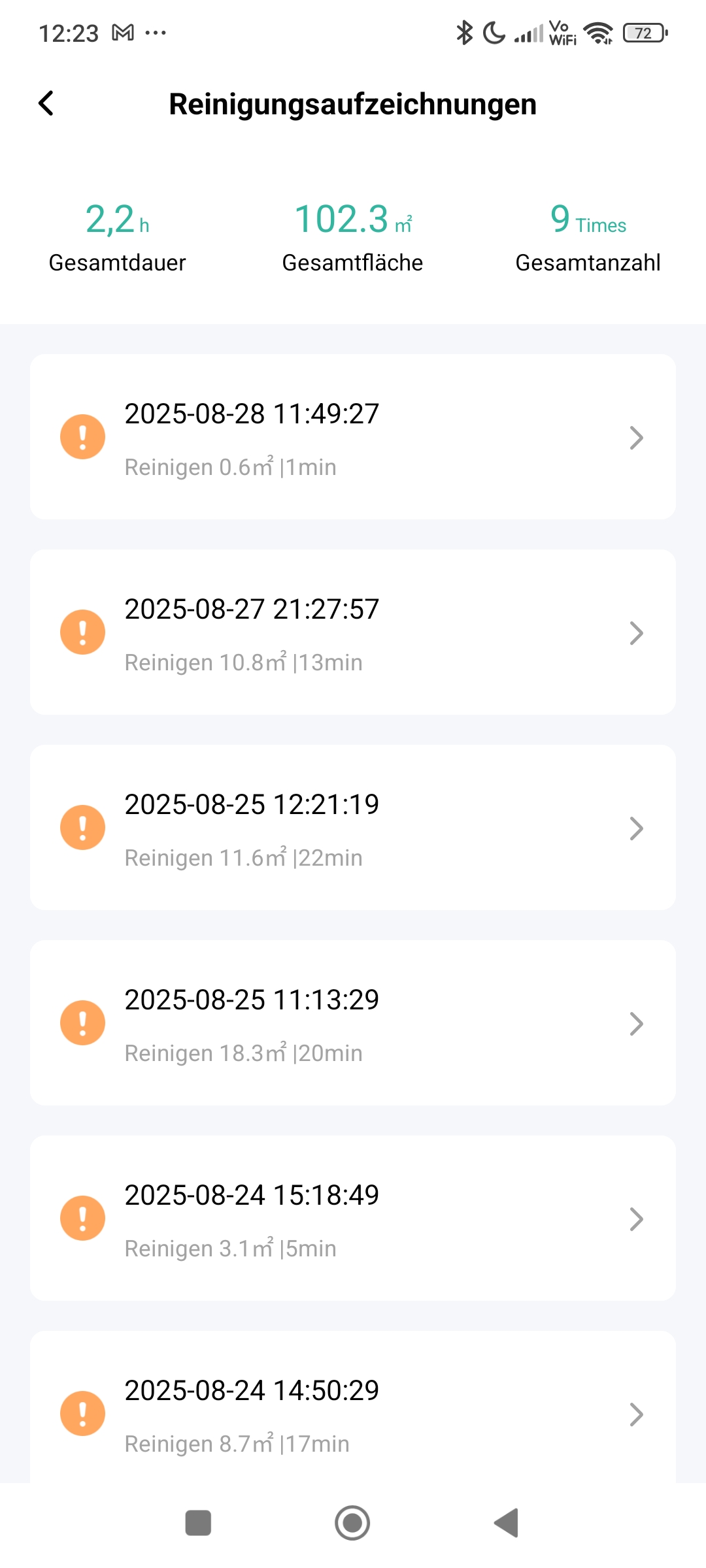This screenshot has width=706, height=1568.
Task: Tap the system home button
Action: tap(352, 1523)
